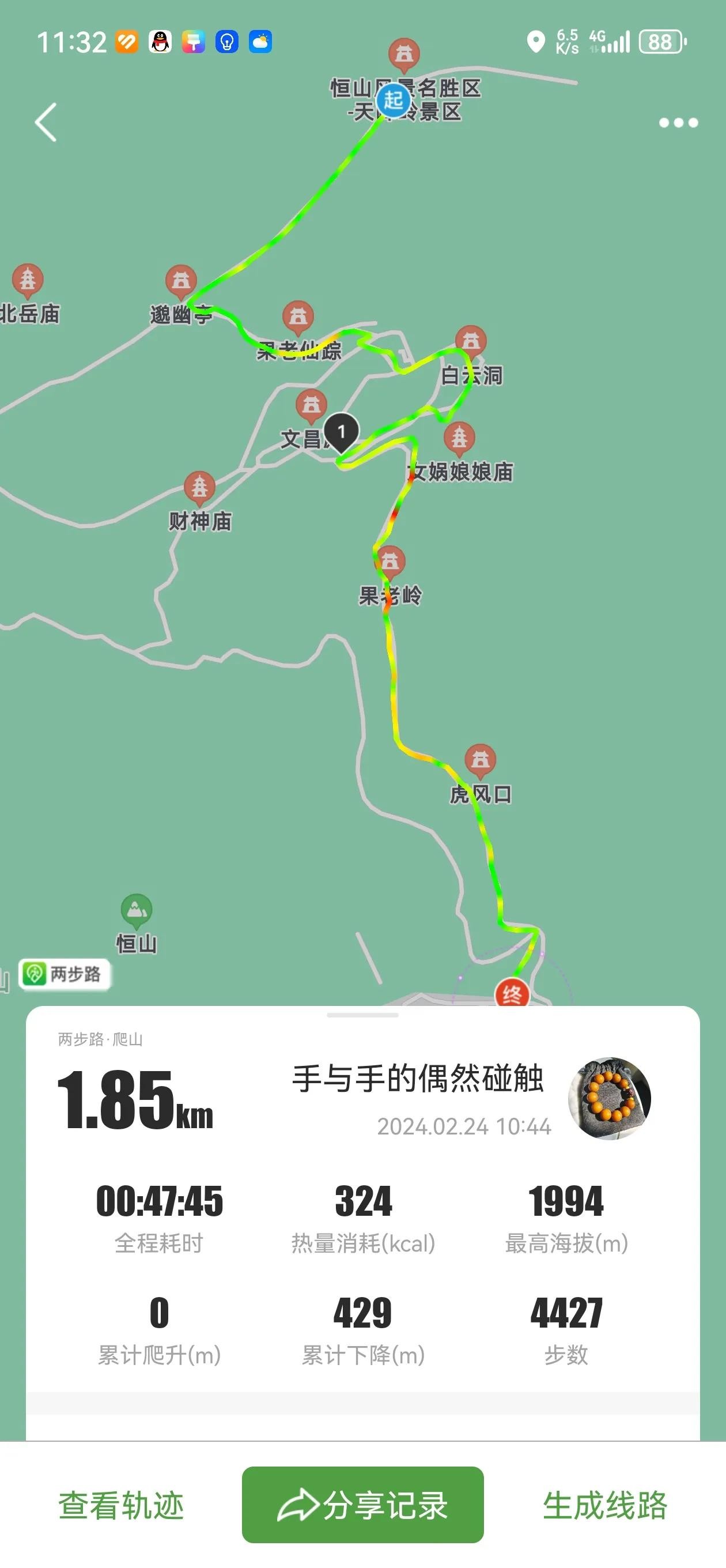
Task: Expand the record details panel handle
Action: point(362,1015)
